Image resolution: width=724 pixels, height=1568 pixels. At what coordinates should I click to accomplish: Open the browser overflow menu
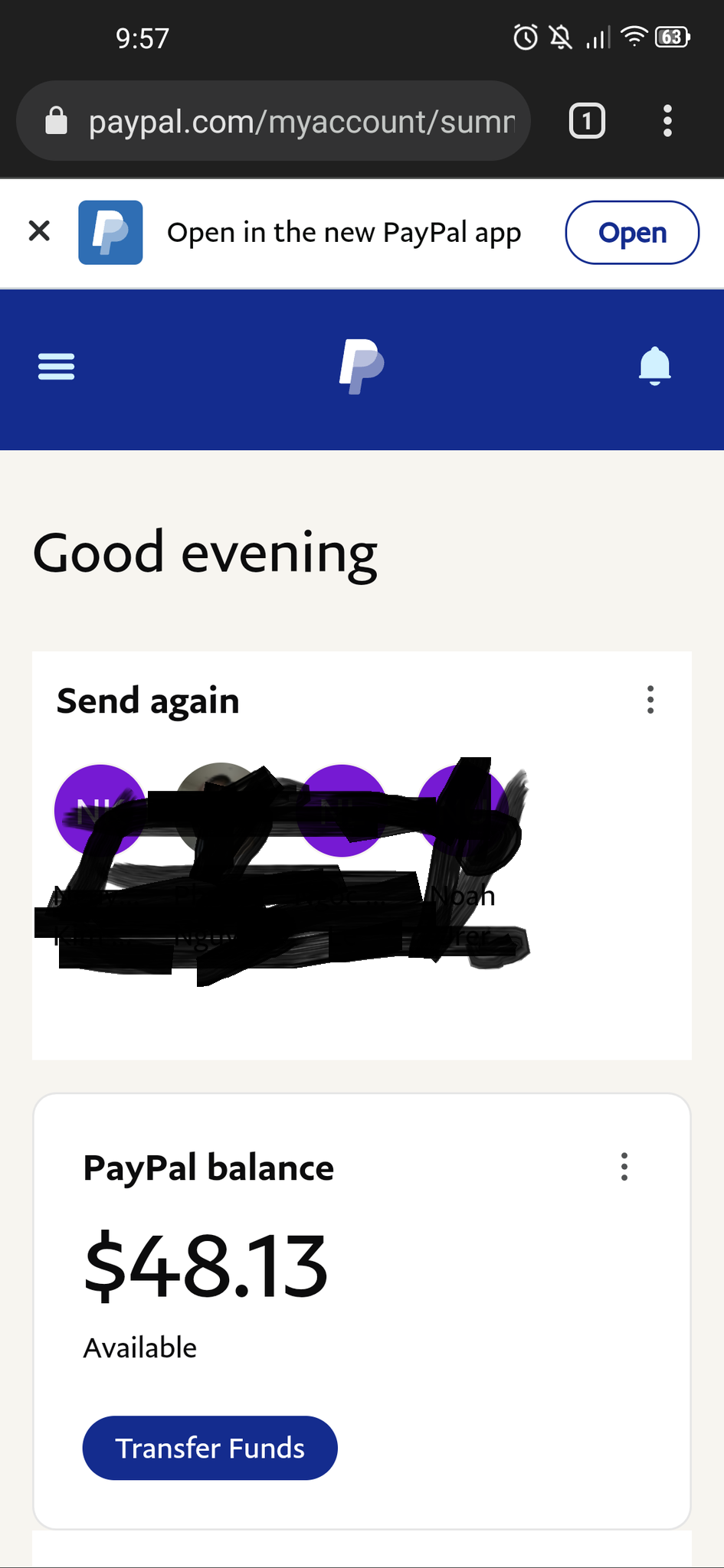click(667, 121)
